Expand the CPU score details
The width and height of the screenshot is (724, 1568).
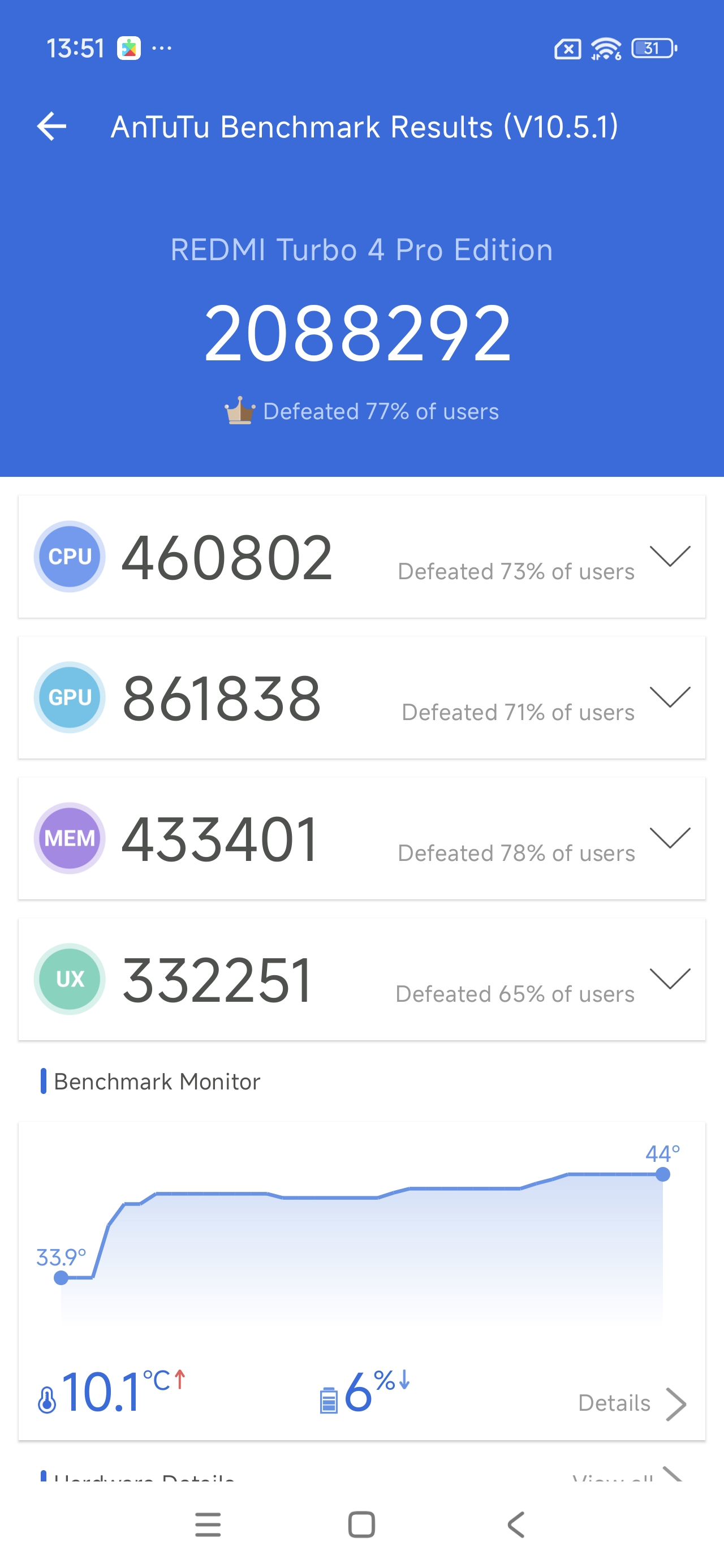670,557
